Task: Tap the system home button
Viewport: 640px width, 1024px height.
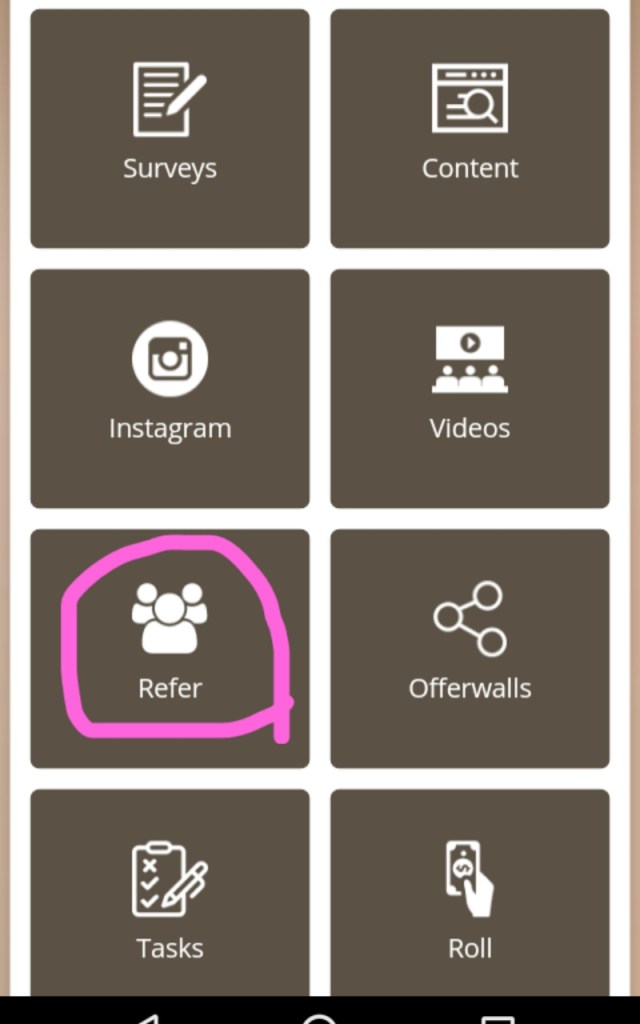Action: [320, 1017]
